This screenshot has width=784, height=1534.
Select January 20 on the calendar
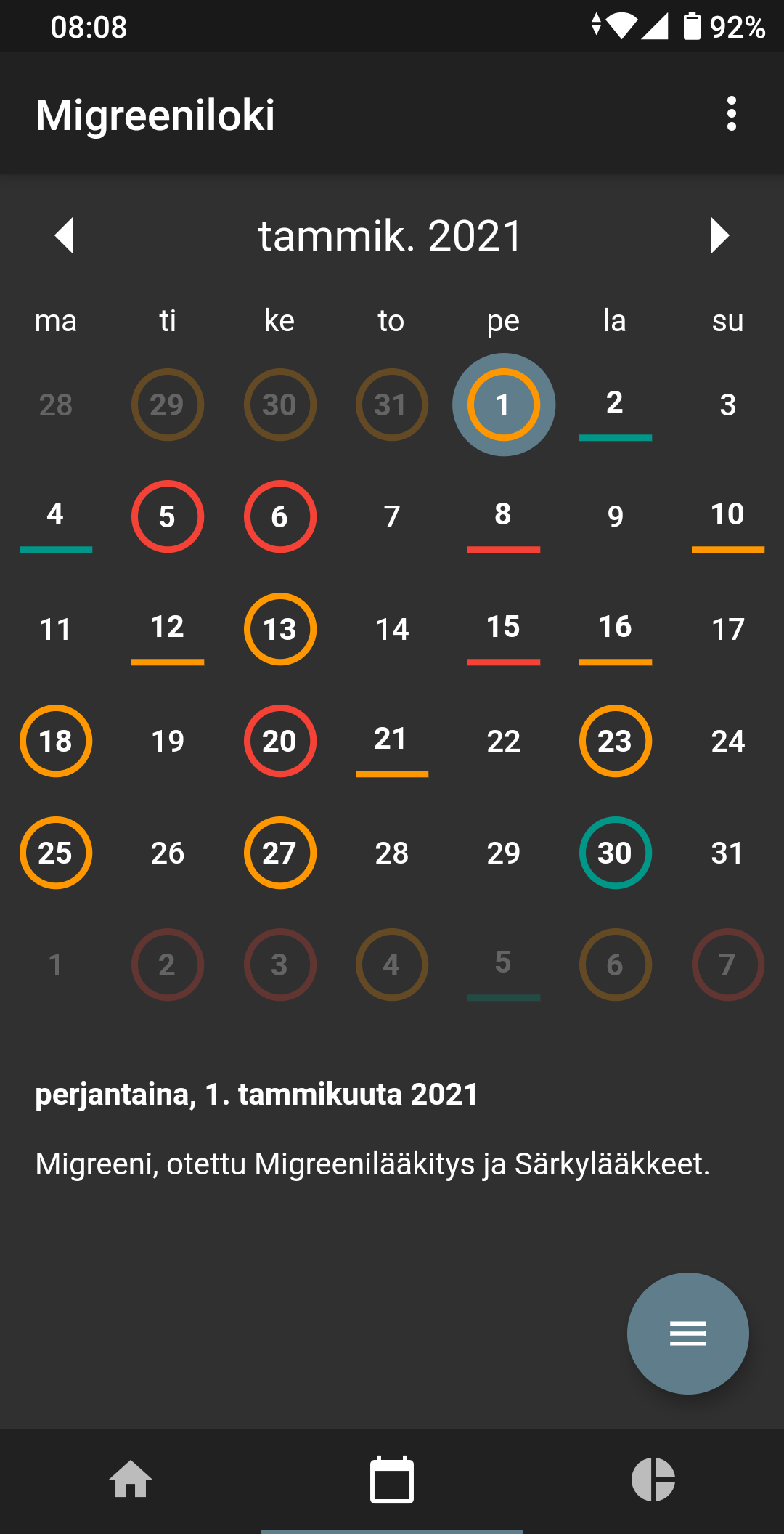click(279, 741)
